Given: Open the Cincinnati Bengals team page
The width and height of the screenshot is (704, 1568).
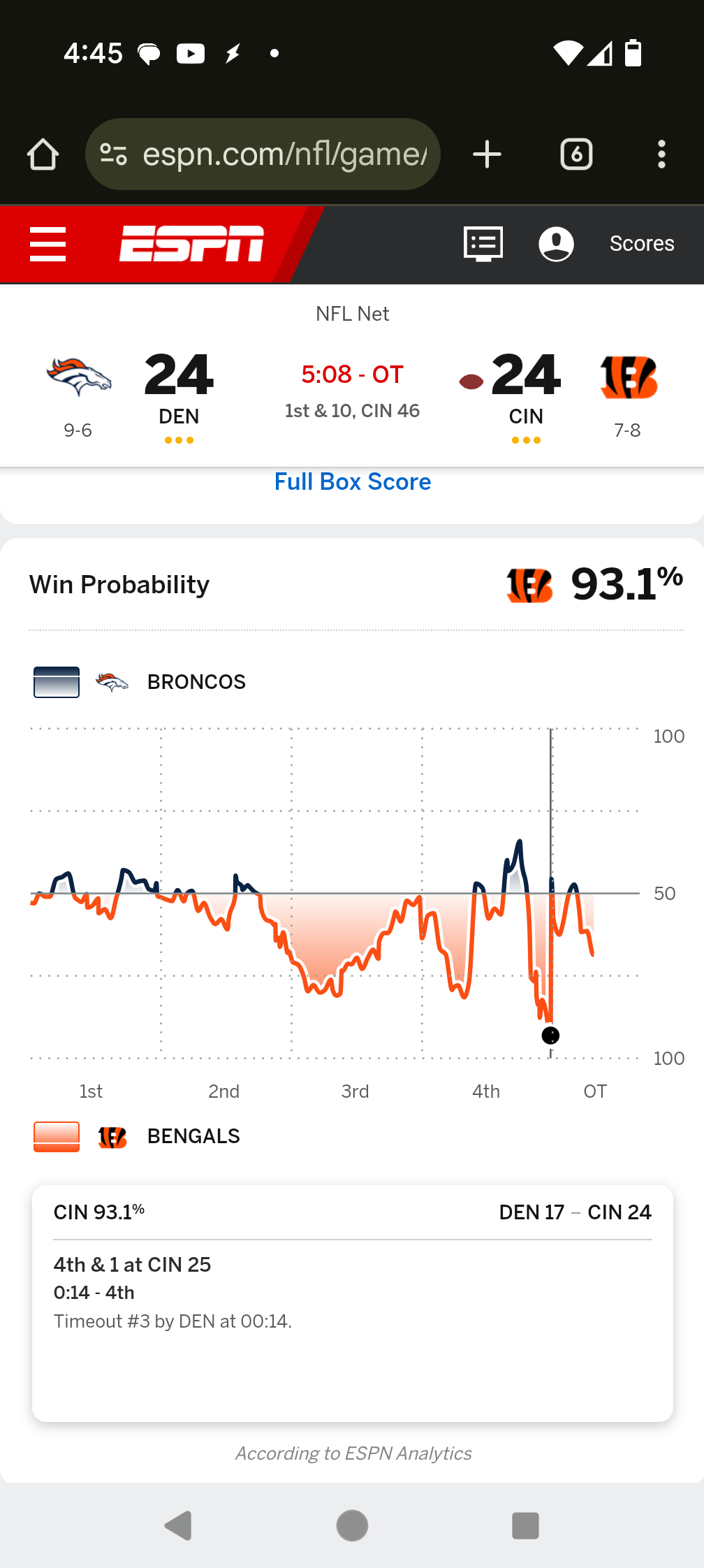Looking at the screenshot, I should 629,377.
